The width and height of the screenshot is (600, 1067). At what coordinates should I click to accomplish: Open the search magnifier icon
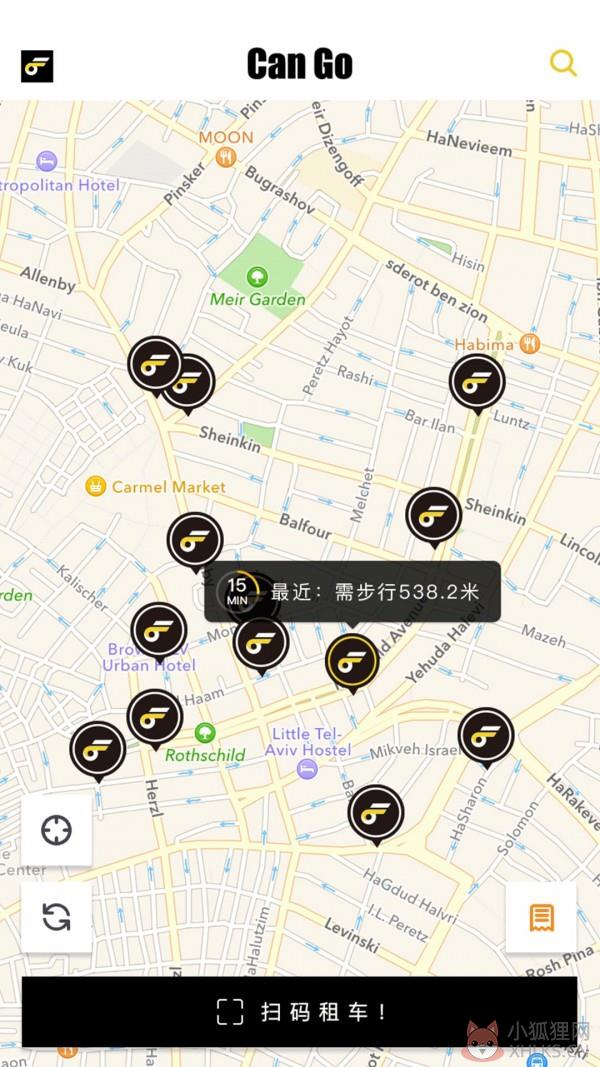coord(563,63)
